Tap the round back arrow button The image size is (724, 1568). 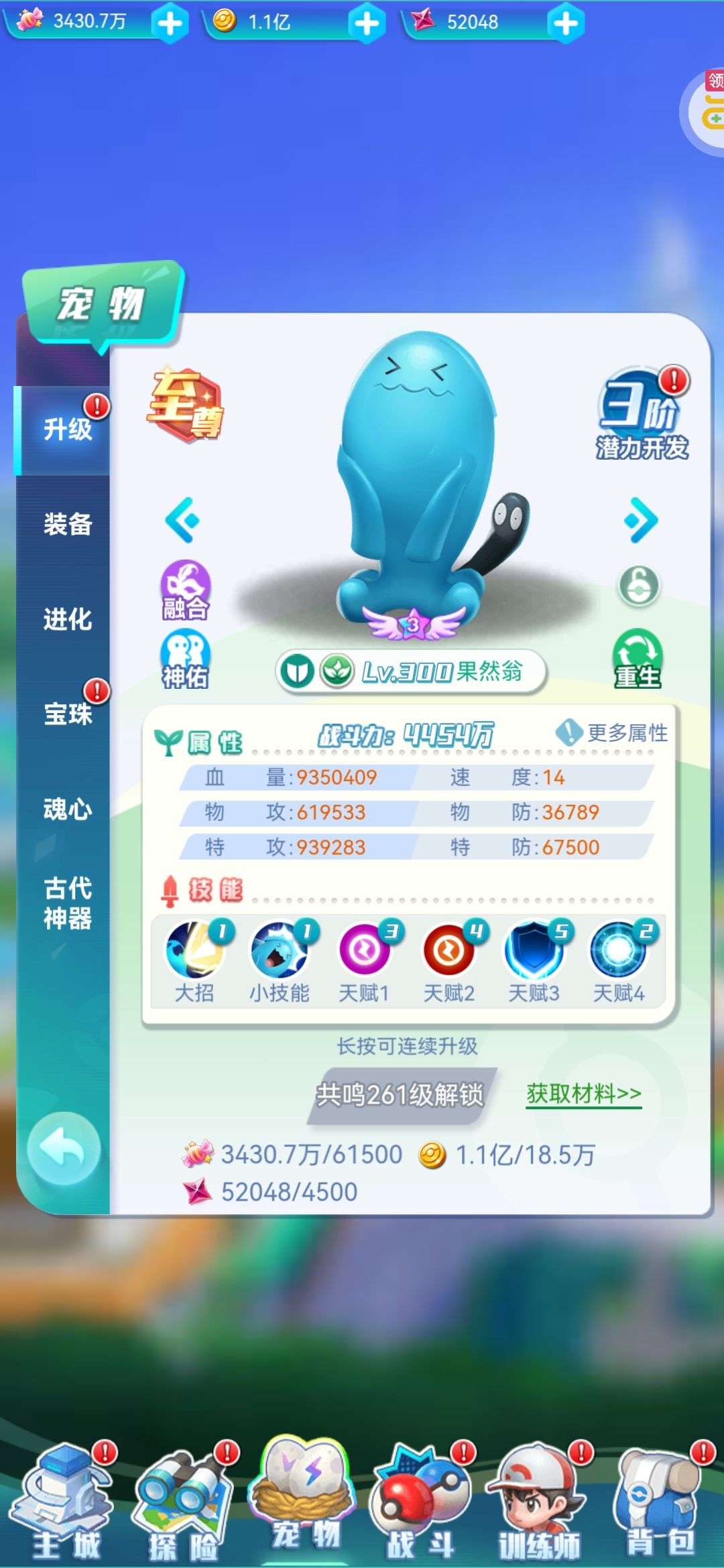tap(64, 1149)
